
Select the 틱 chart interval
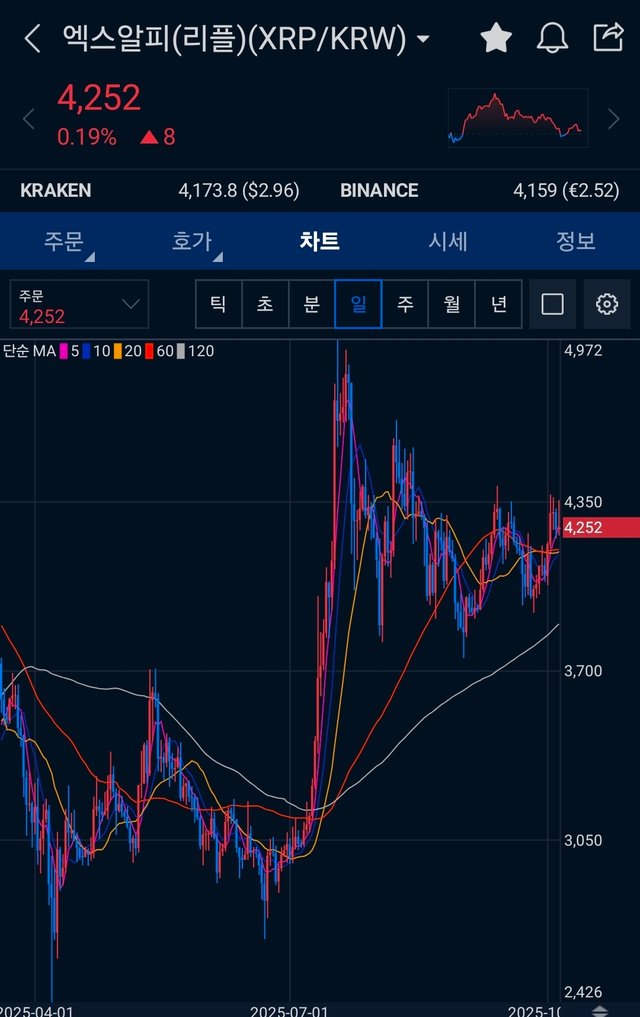coord(218,304)
